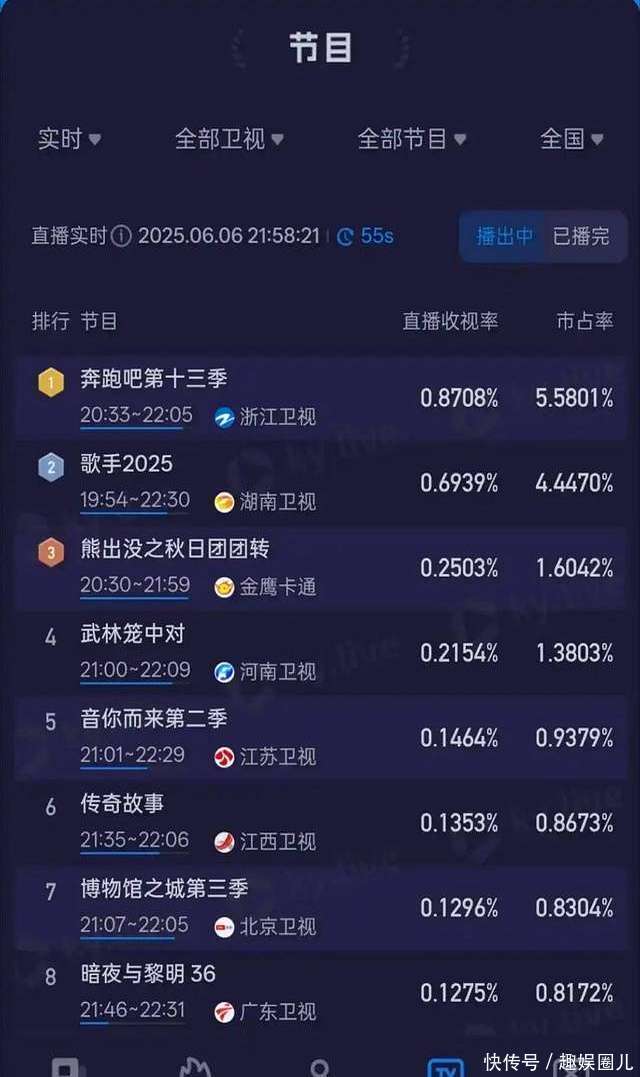This screenshot has width=640, height=1077.
Task: Select the 音你而来第二季 entry
Action: tap(320, 738)
